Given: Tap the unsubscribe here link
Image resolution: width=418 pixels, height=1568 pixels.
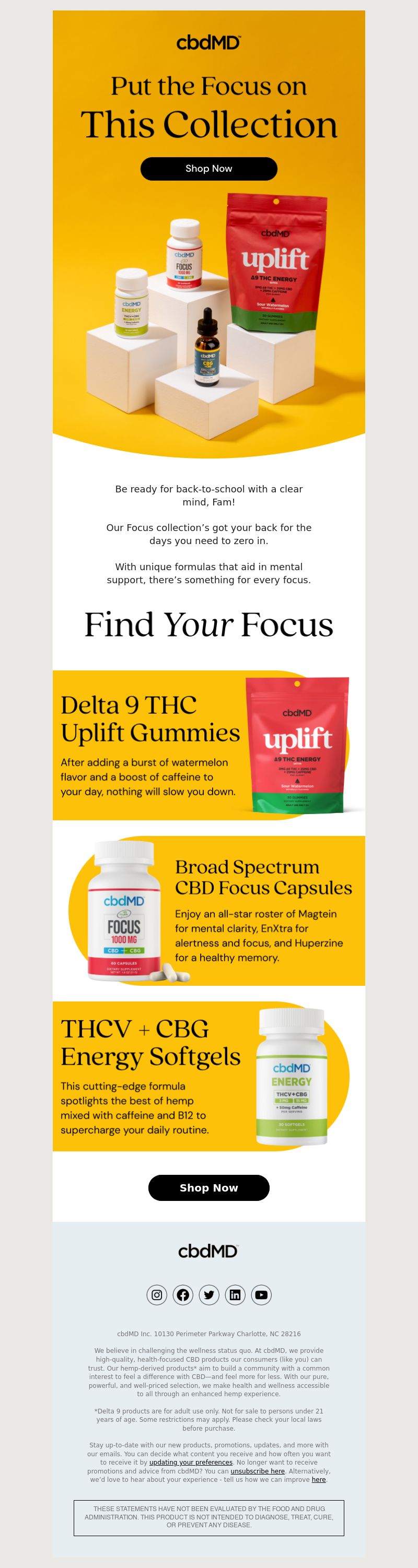Looking at the screenshot, I should 258,1470.
